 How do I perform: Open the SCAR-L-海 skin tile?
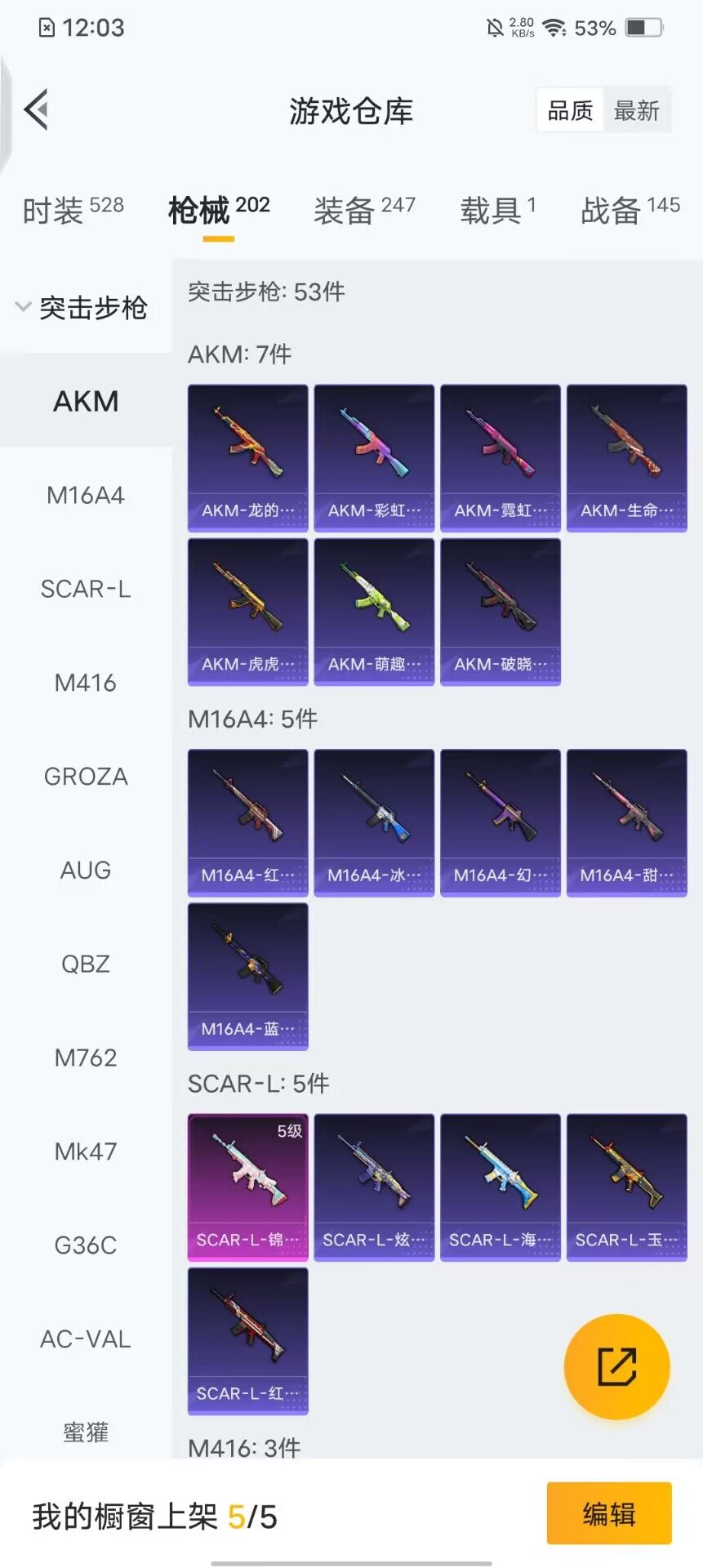(x=501, y=1187)
